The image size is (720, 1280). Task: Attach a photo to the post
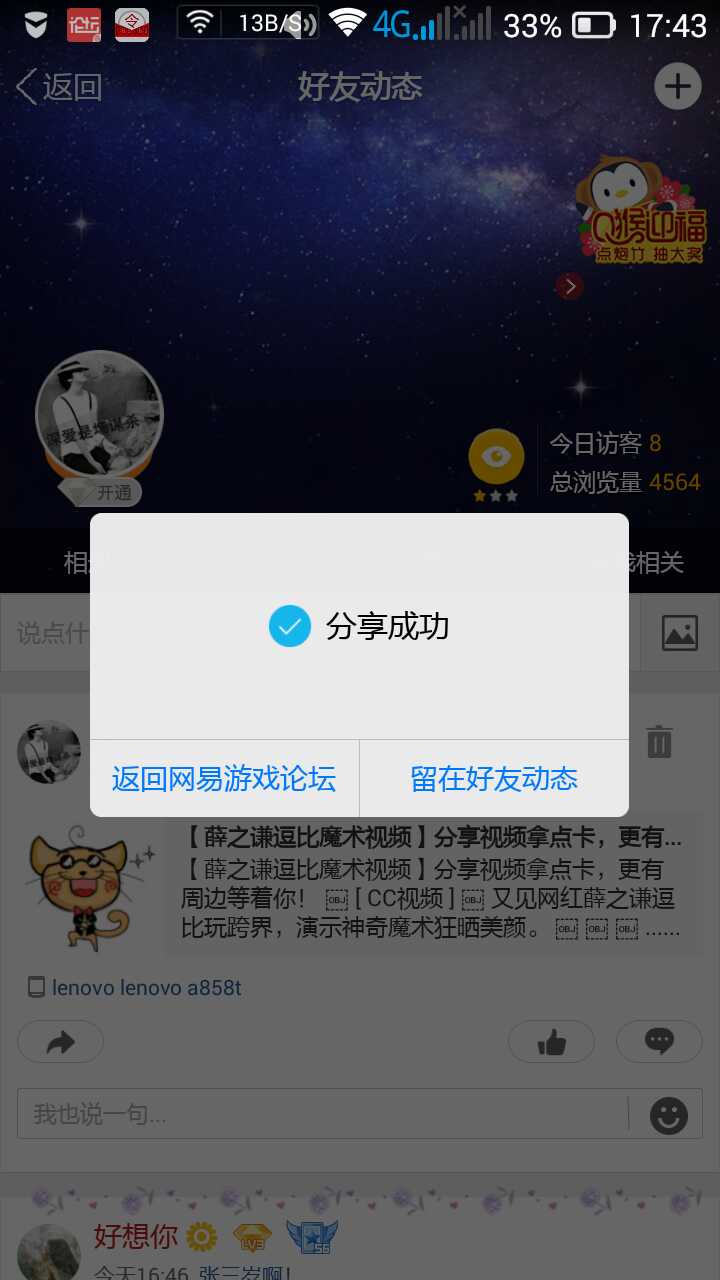pyautogui.click(x=679, y=633)
